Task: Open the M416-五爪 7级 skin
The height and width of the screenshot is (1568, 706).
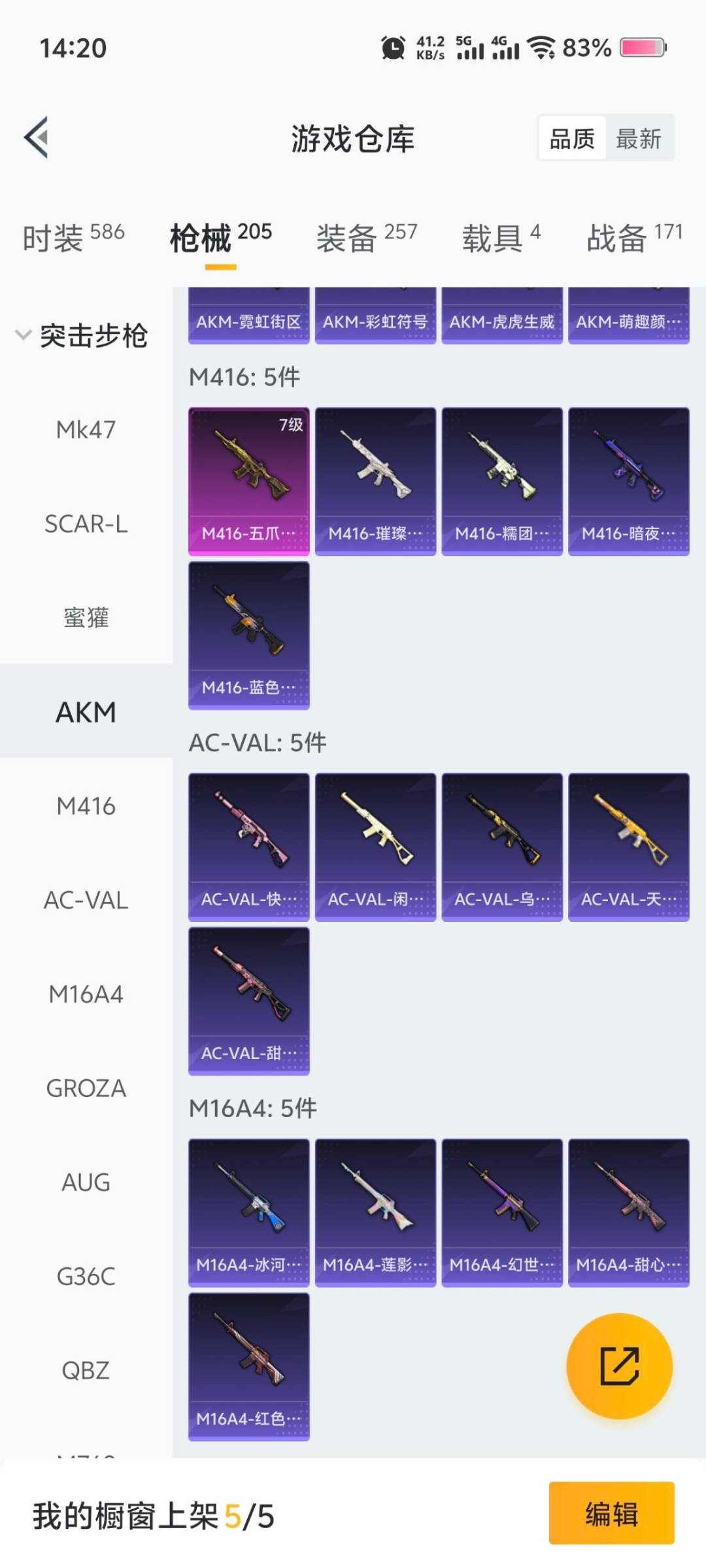Action: (248, 482)
